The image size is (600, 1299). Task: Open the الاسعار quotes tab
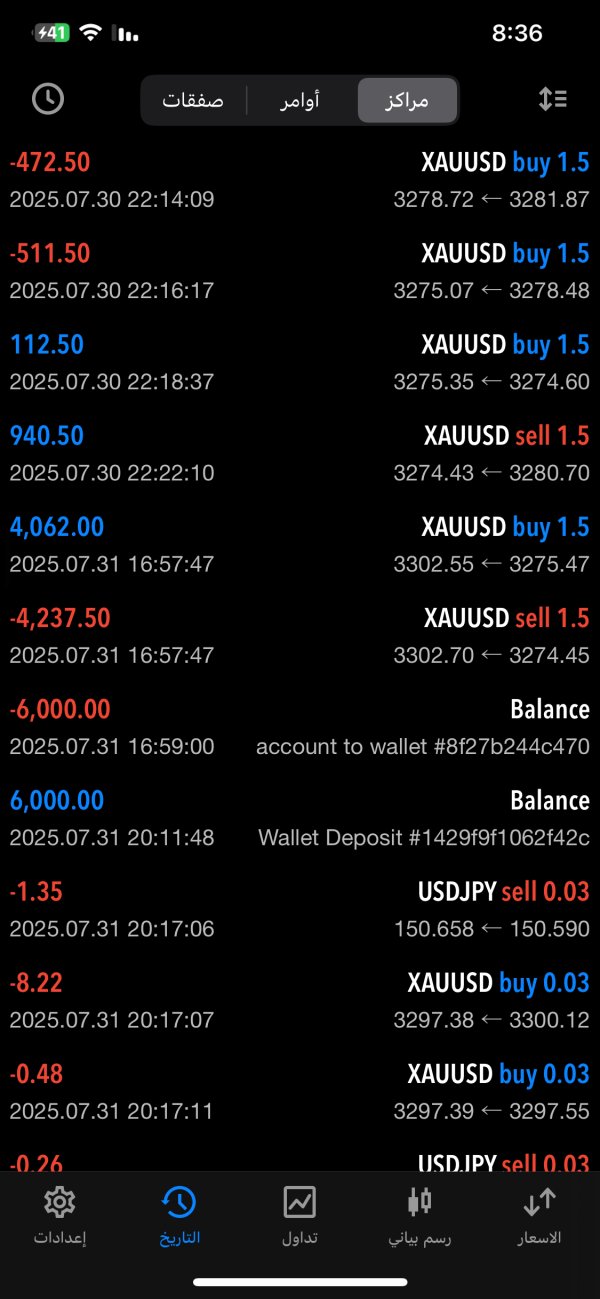click(x=539, y=1214)
